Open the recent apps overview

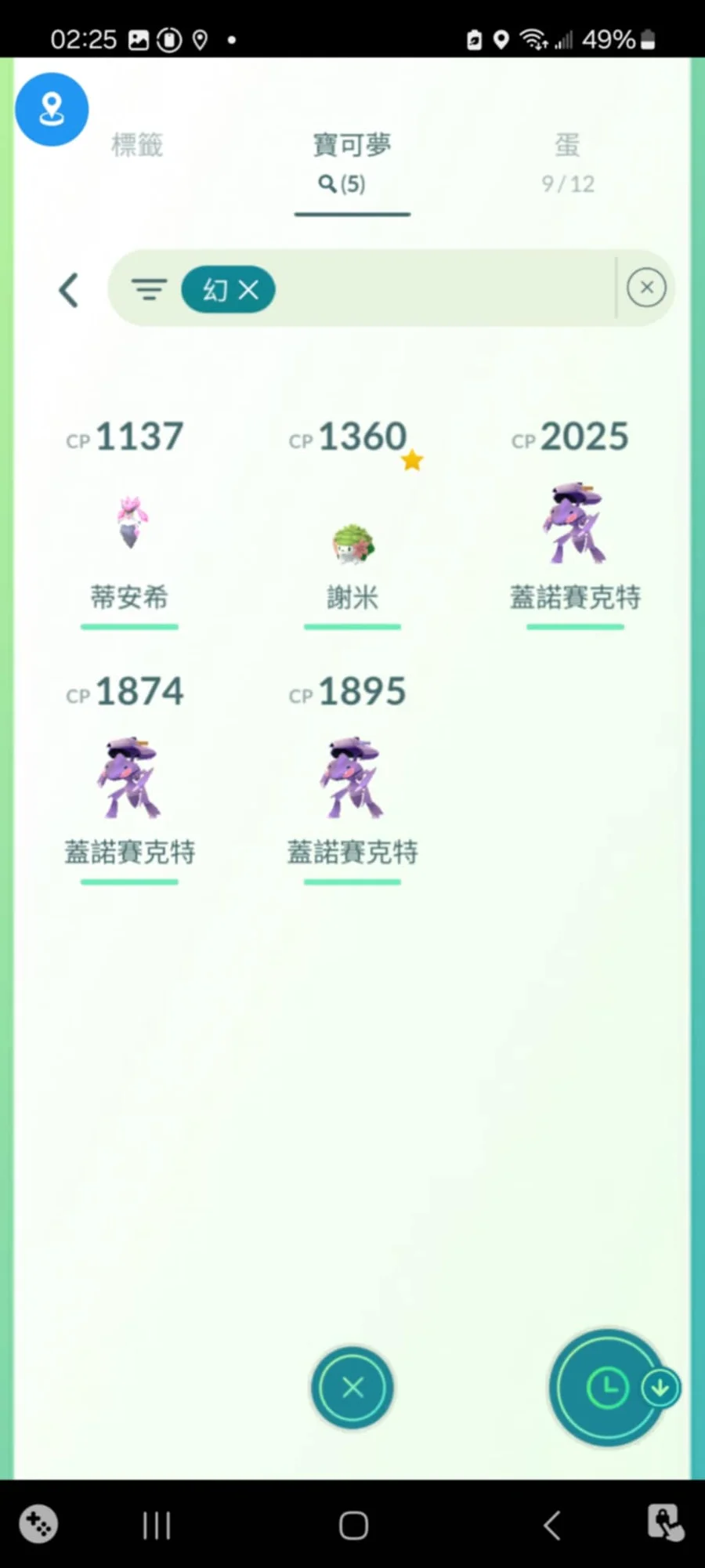[157, 1525]
